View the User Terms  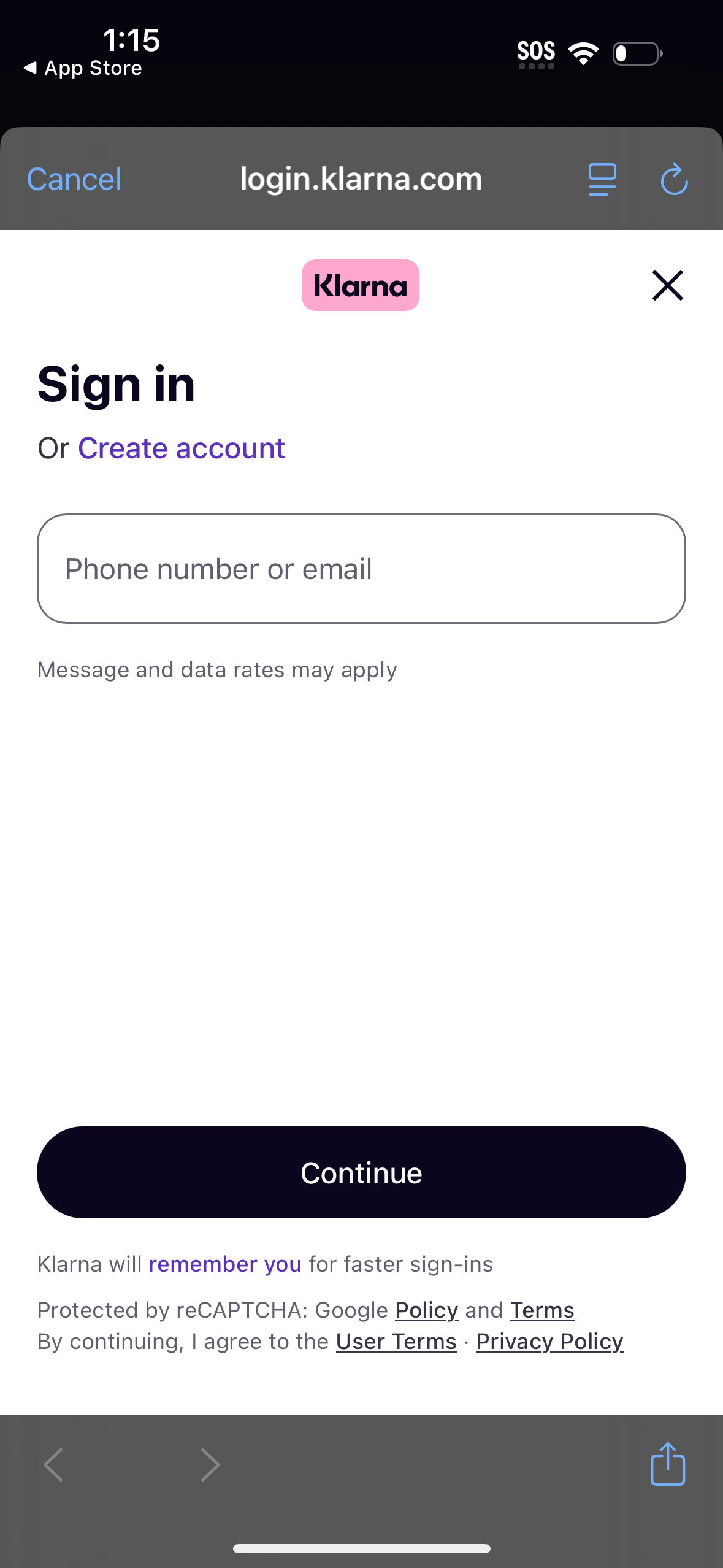pos(396,1342)
